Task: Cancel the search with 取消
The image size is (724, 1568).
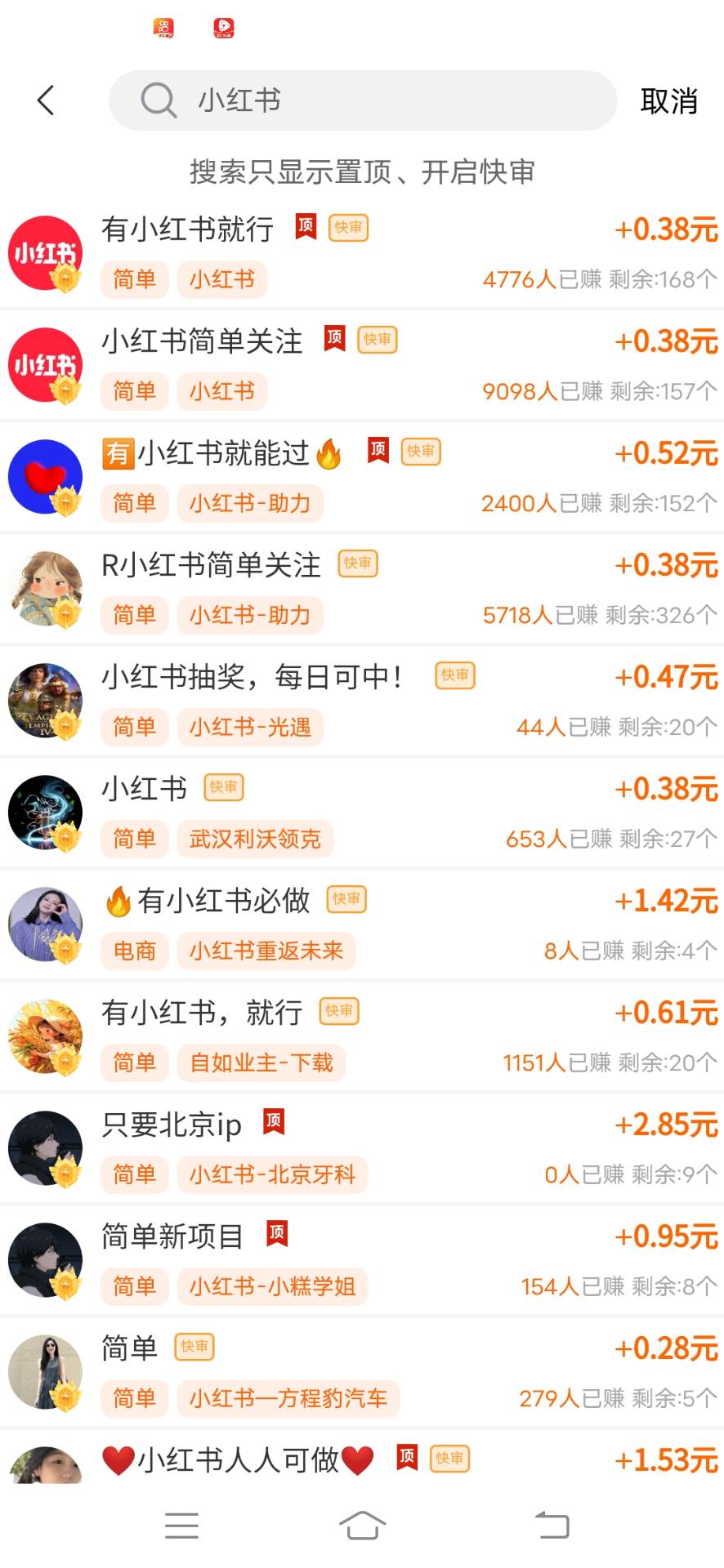Action: (668, 101)
